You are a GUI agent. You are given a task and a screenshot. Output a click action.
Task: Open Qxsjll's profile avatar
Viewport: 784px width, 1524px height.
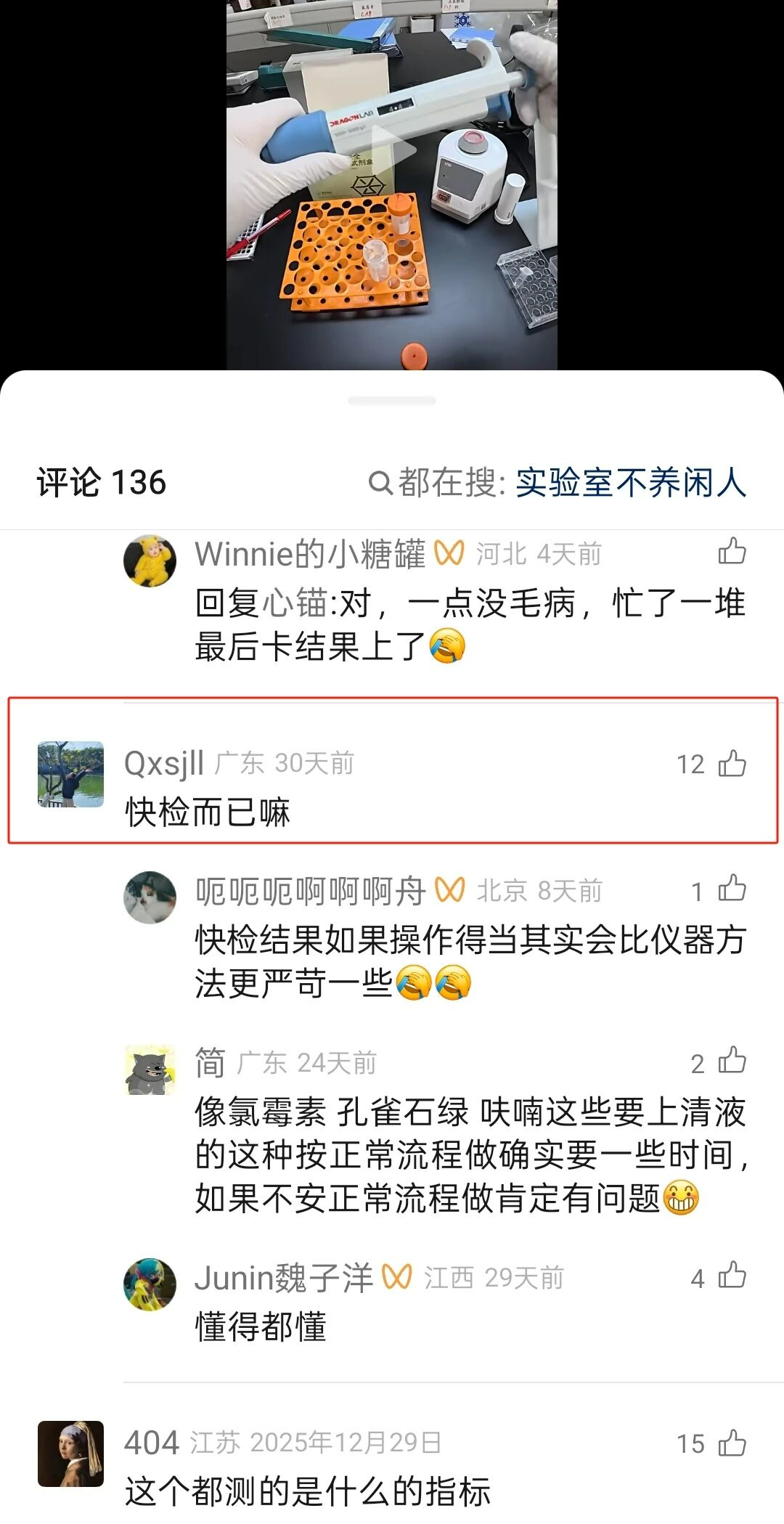(70, 774)
